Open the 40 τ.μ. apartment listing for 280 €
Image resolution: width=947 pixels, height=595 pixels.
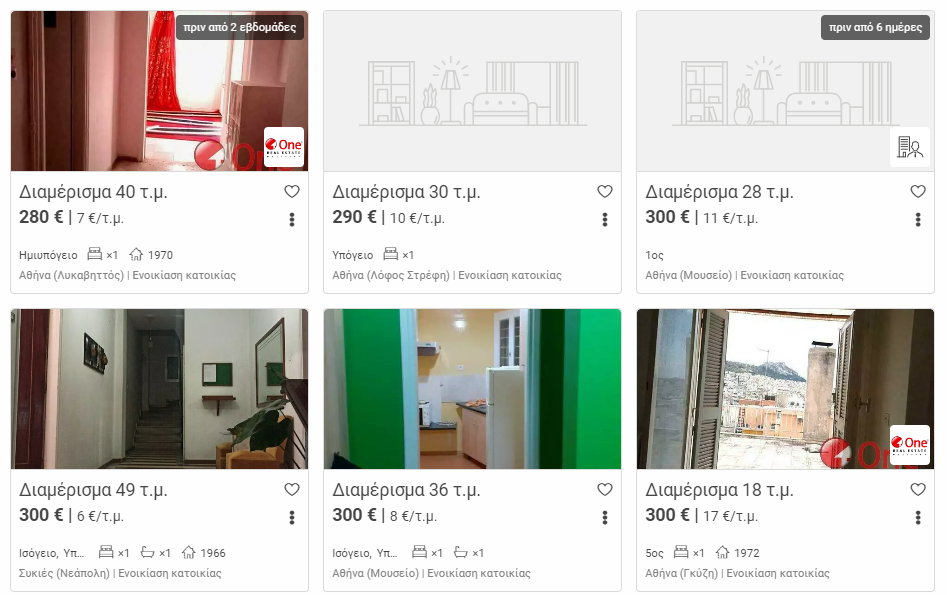93,192
